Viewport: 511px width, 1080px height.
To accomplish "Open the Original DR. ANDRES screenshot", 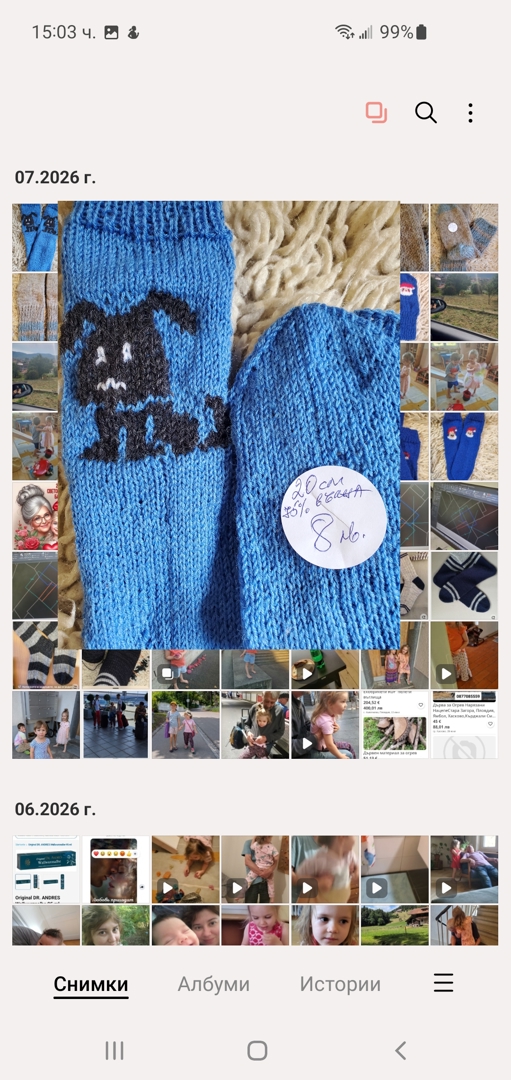I will pos(45,869).
